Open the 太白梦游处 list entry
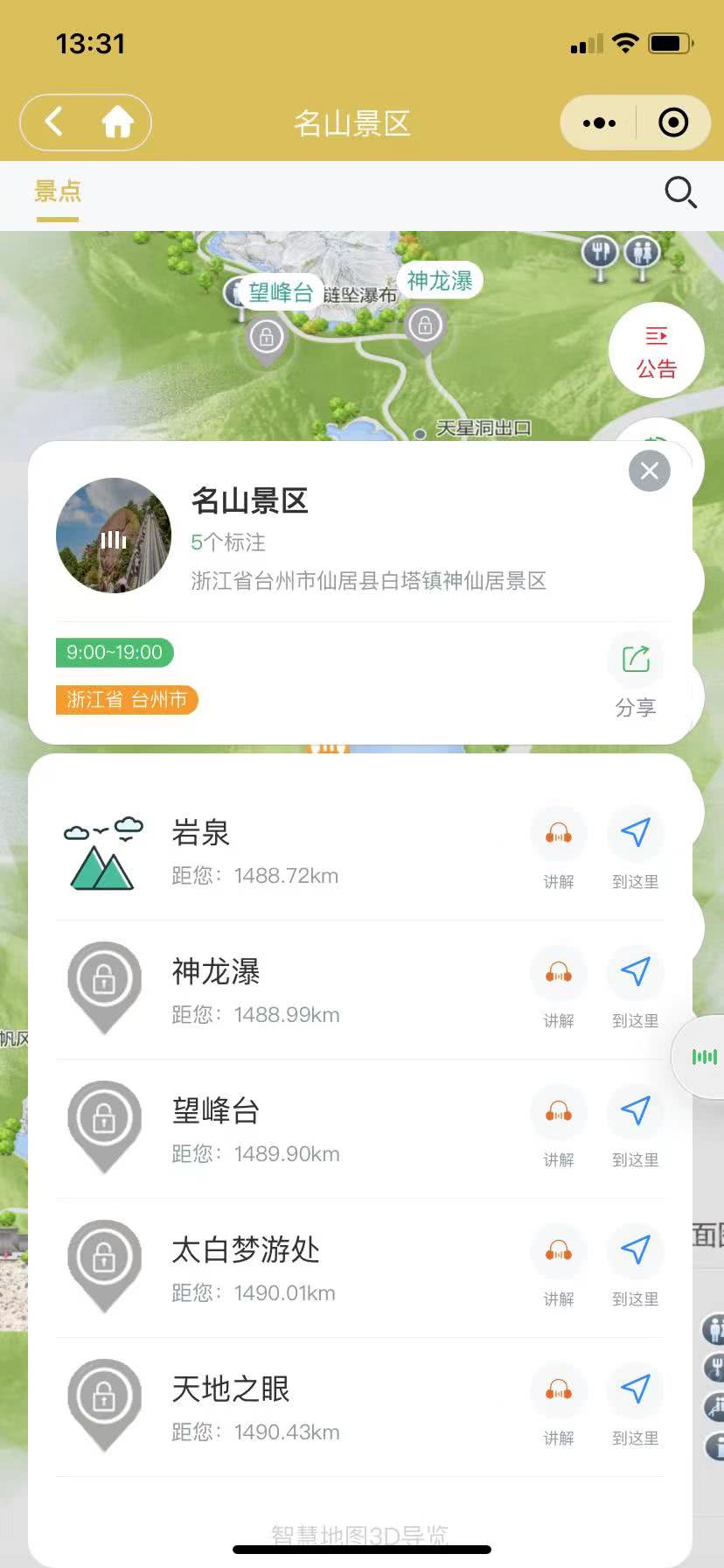The height and width of the screenshot is (1568, 724). (x=246, y=1249)
